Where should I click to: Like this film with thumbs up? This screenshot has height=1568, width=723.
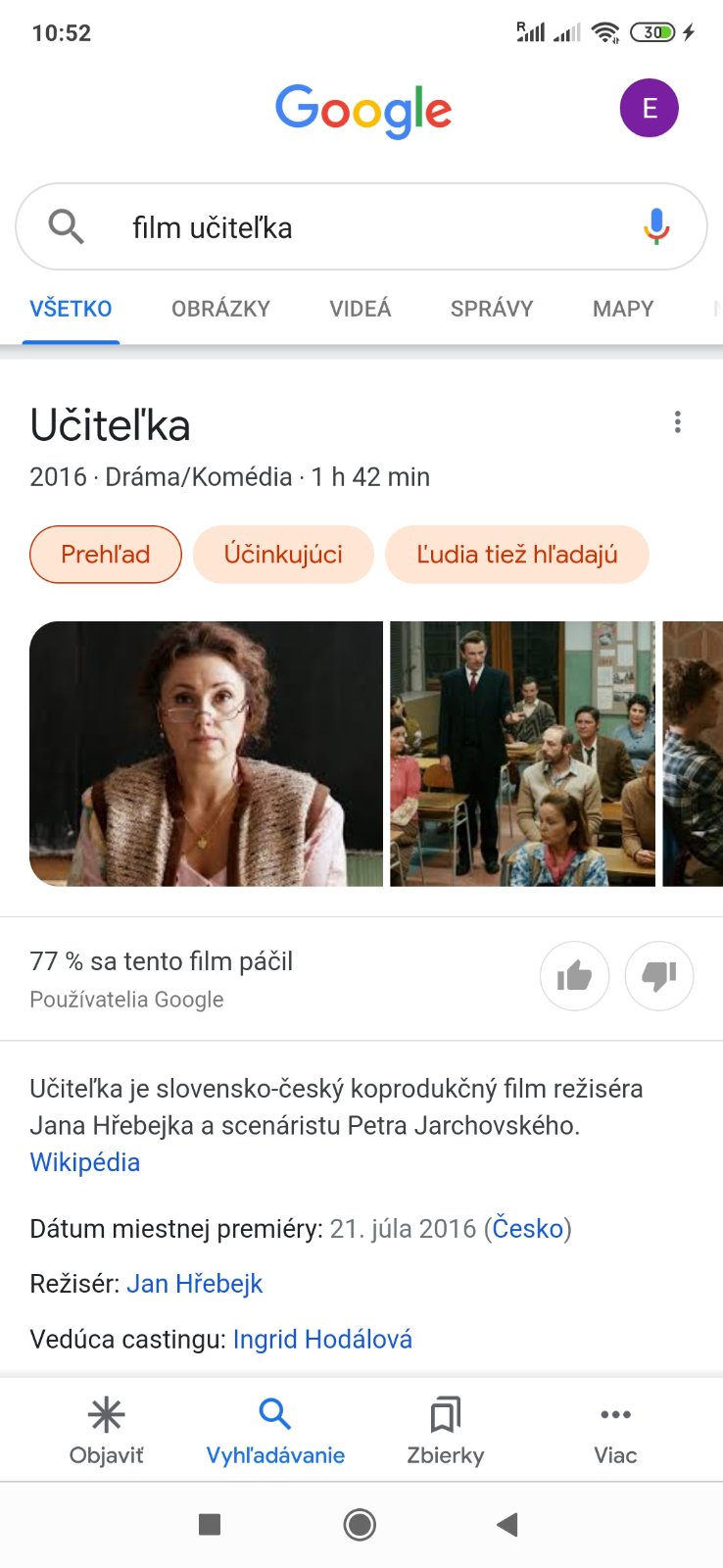coord(574,976)
